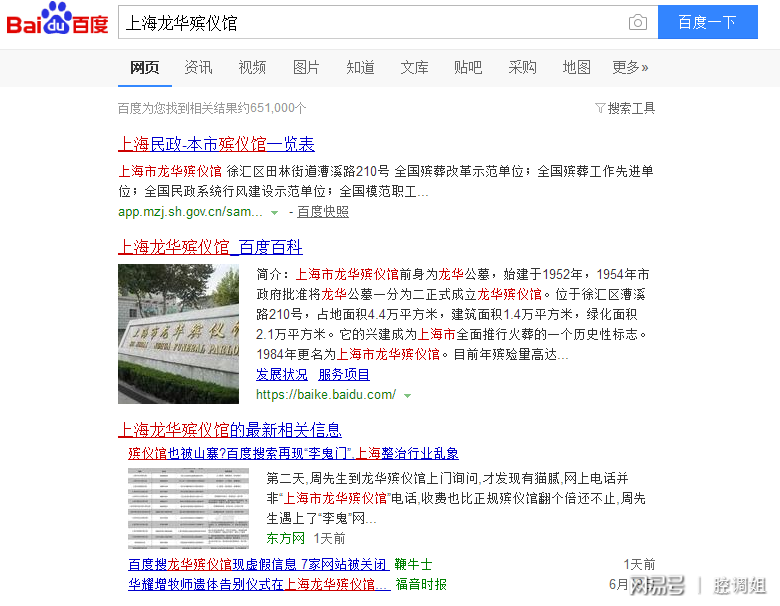Open 上海龙华殡仪馆的最新相关信息 news link
Image resolution: width=780 pixels, height=606 pixels.
[230, 430]
